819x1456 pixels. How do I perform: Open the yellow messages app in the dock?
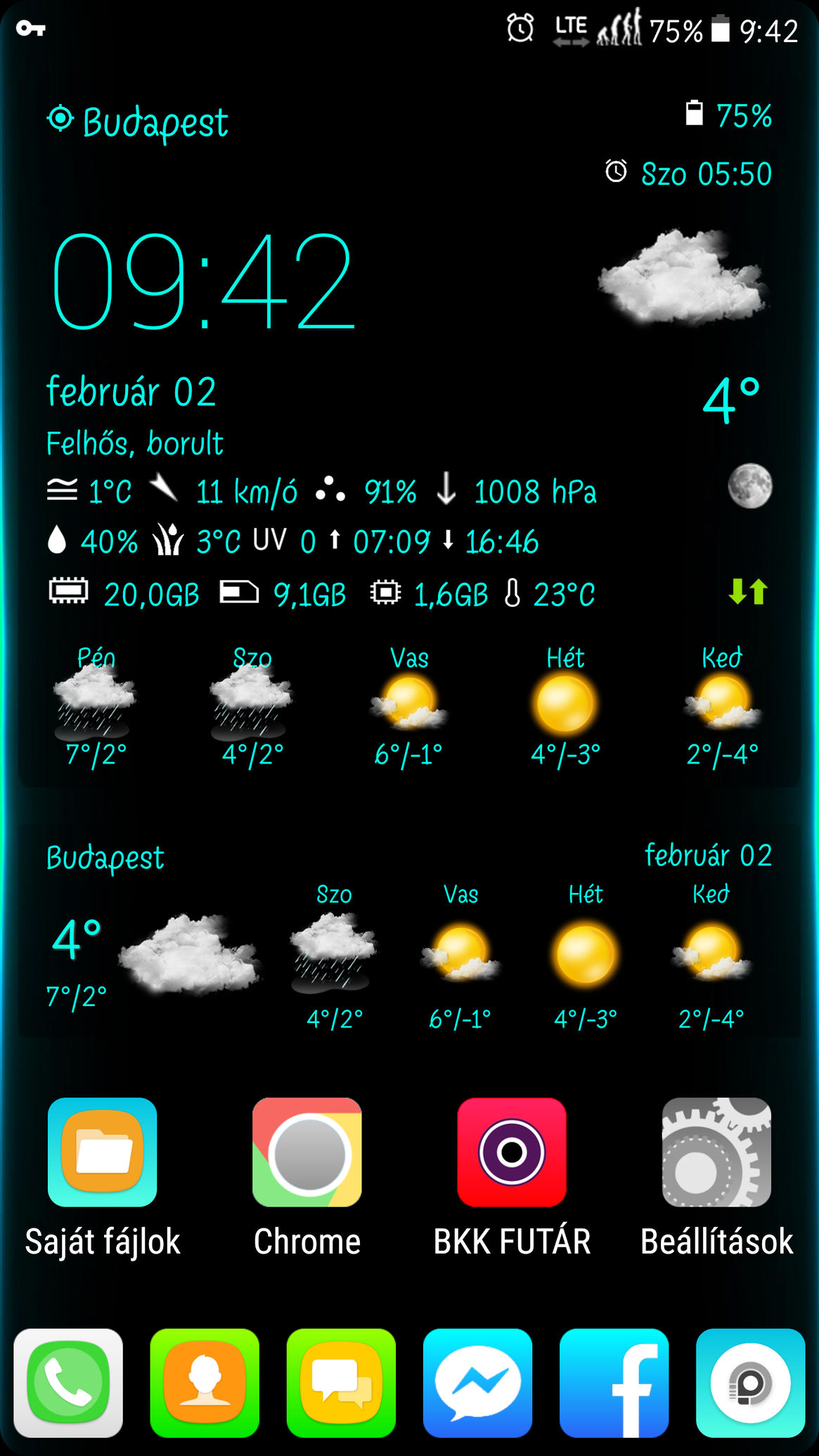tap(341, 1383)
